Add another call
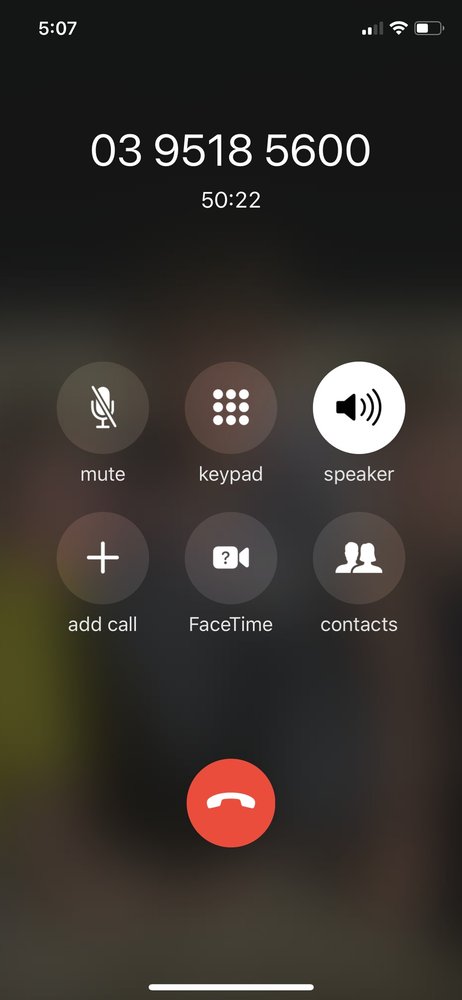The height and width of the screenshot is (1000, 462). [x=103, y=558]
